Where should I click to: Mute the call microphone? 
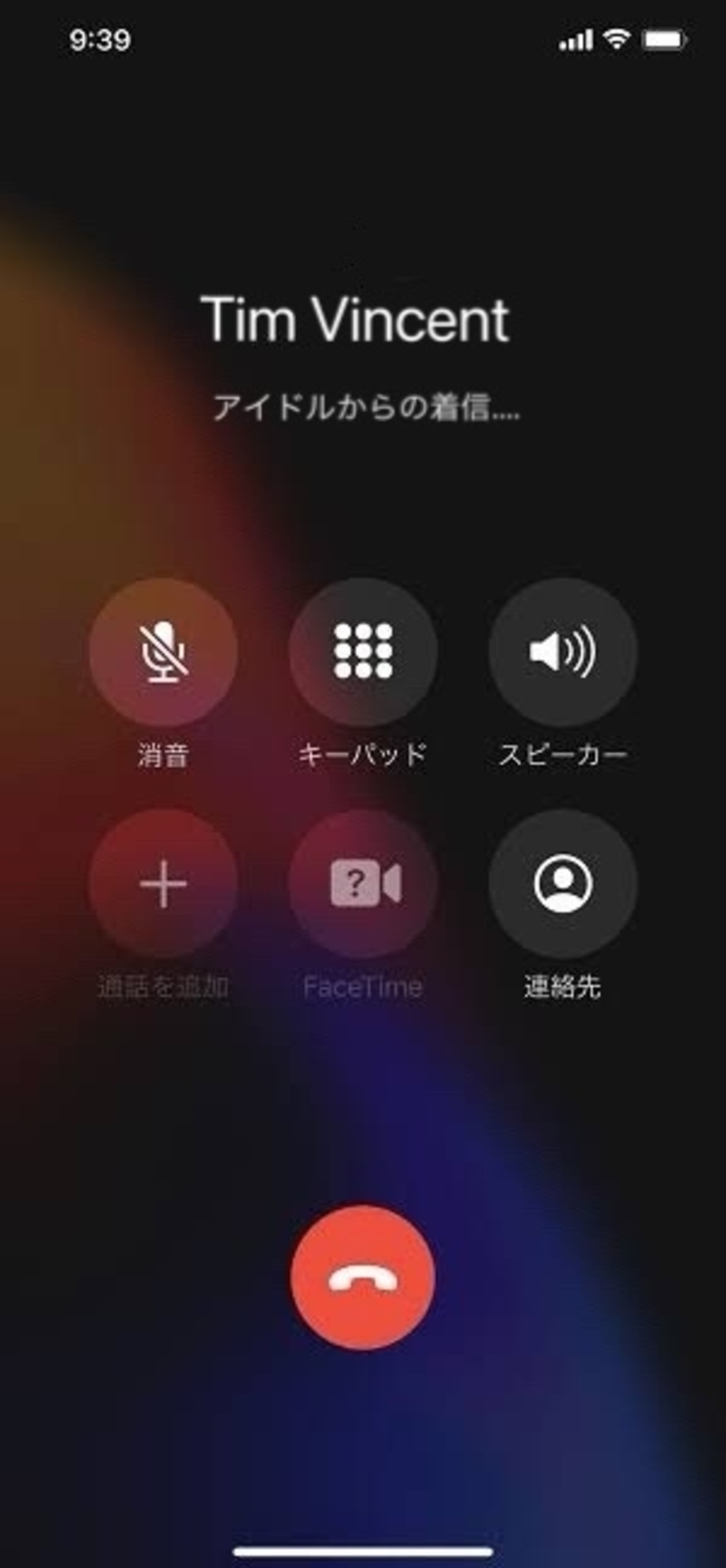163,652
